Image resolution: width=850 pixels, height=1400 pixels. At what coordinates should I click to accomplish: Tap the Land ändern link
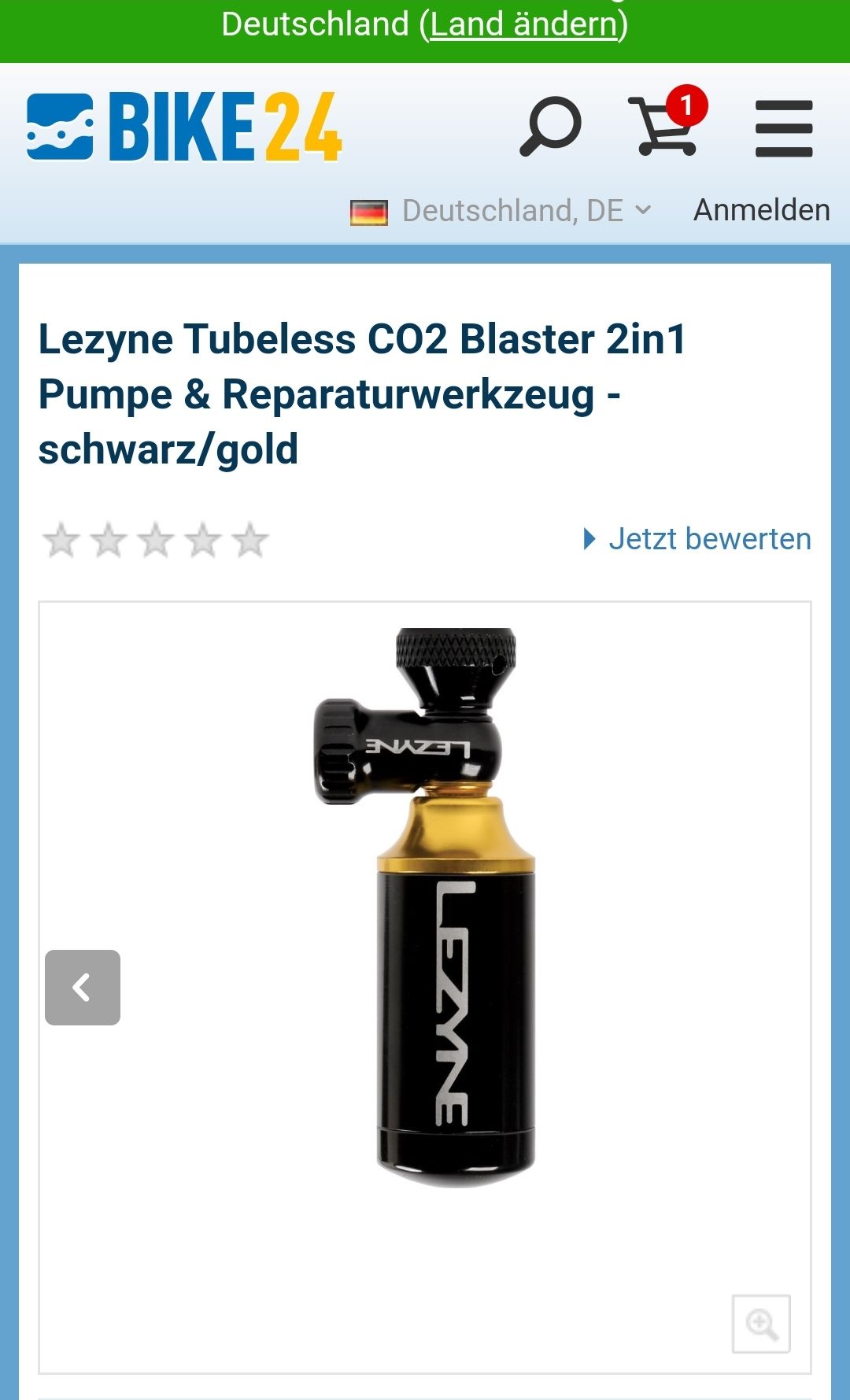tap(523, 24)
